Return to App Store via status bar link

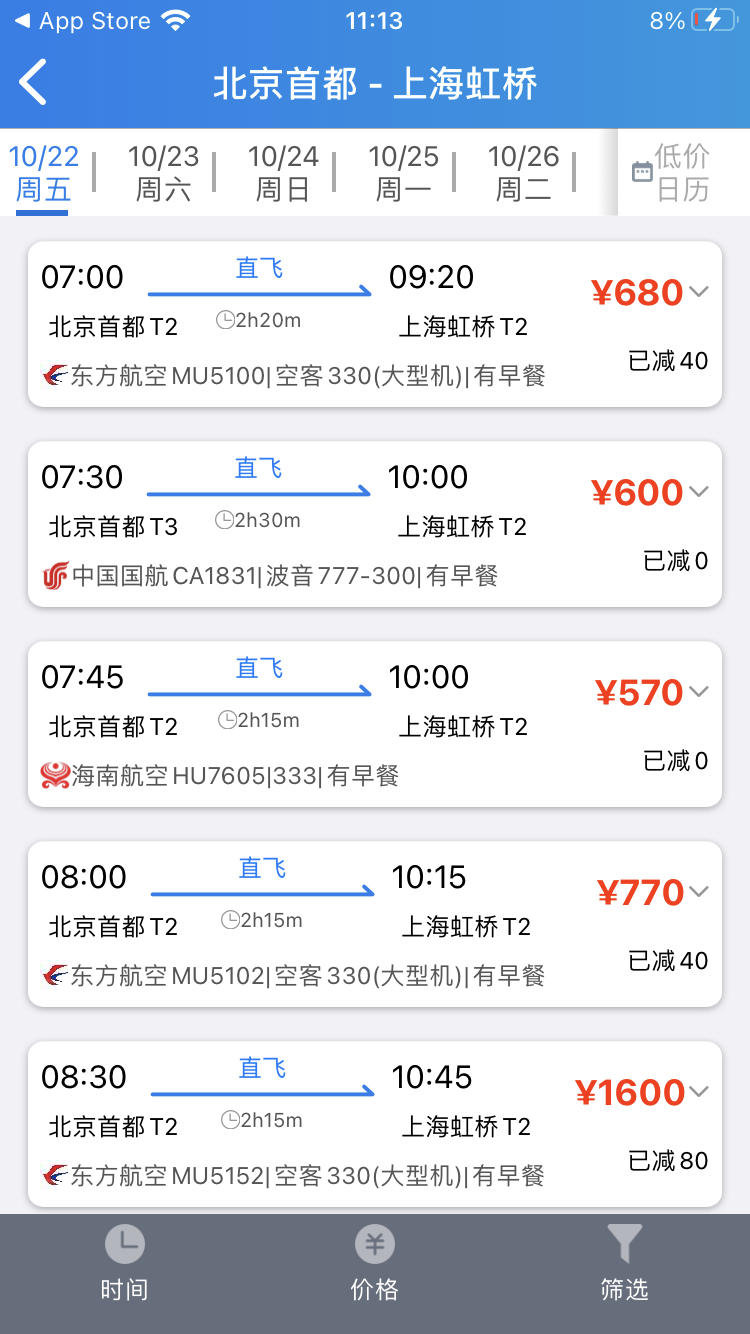coord(83,21)
